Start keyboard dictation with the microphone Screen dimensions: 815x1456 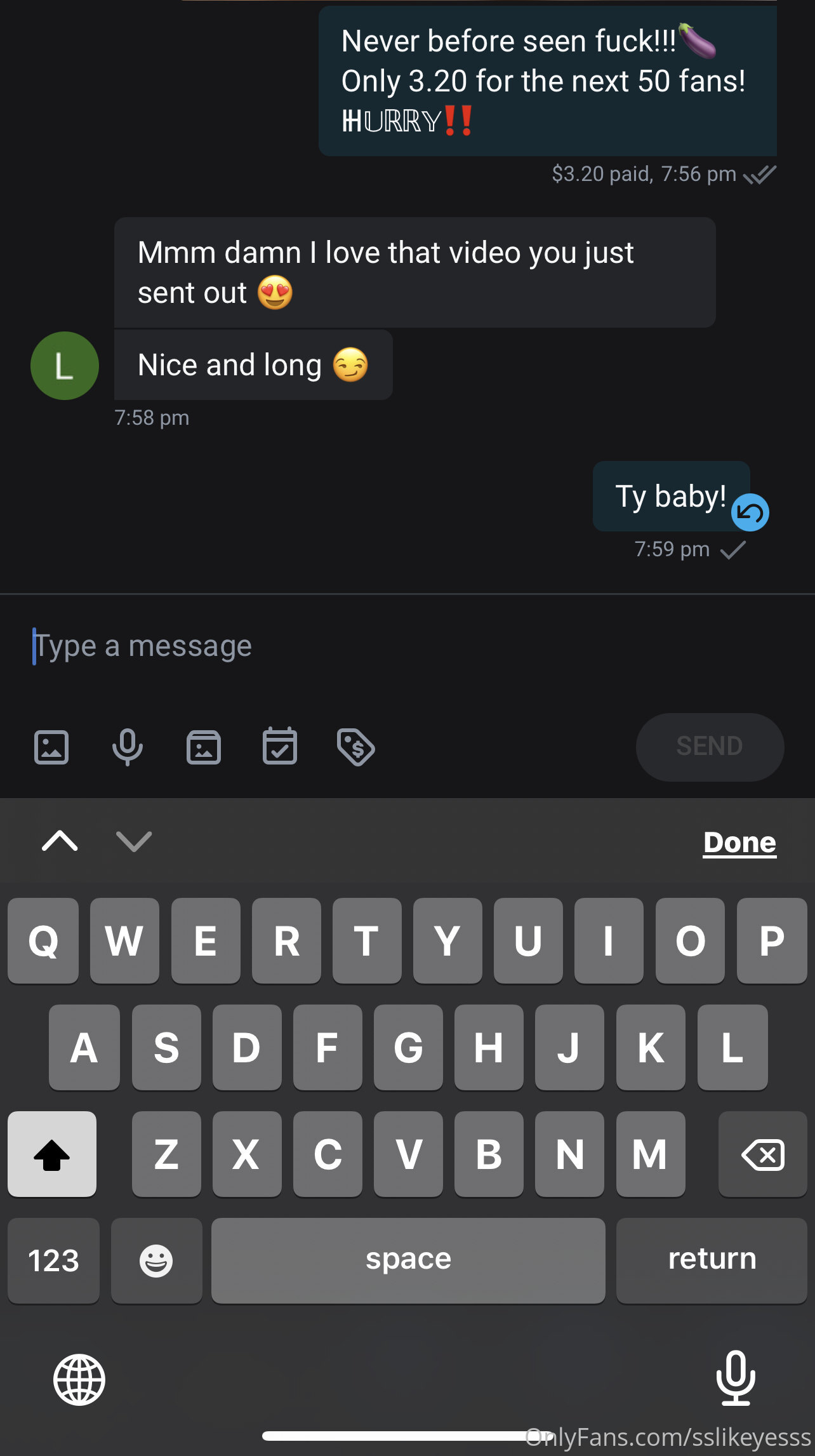pos(736,1378)
